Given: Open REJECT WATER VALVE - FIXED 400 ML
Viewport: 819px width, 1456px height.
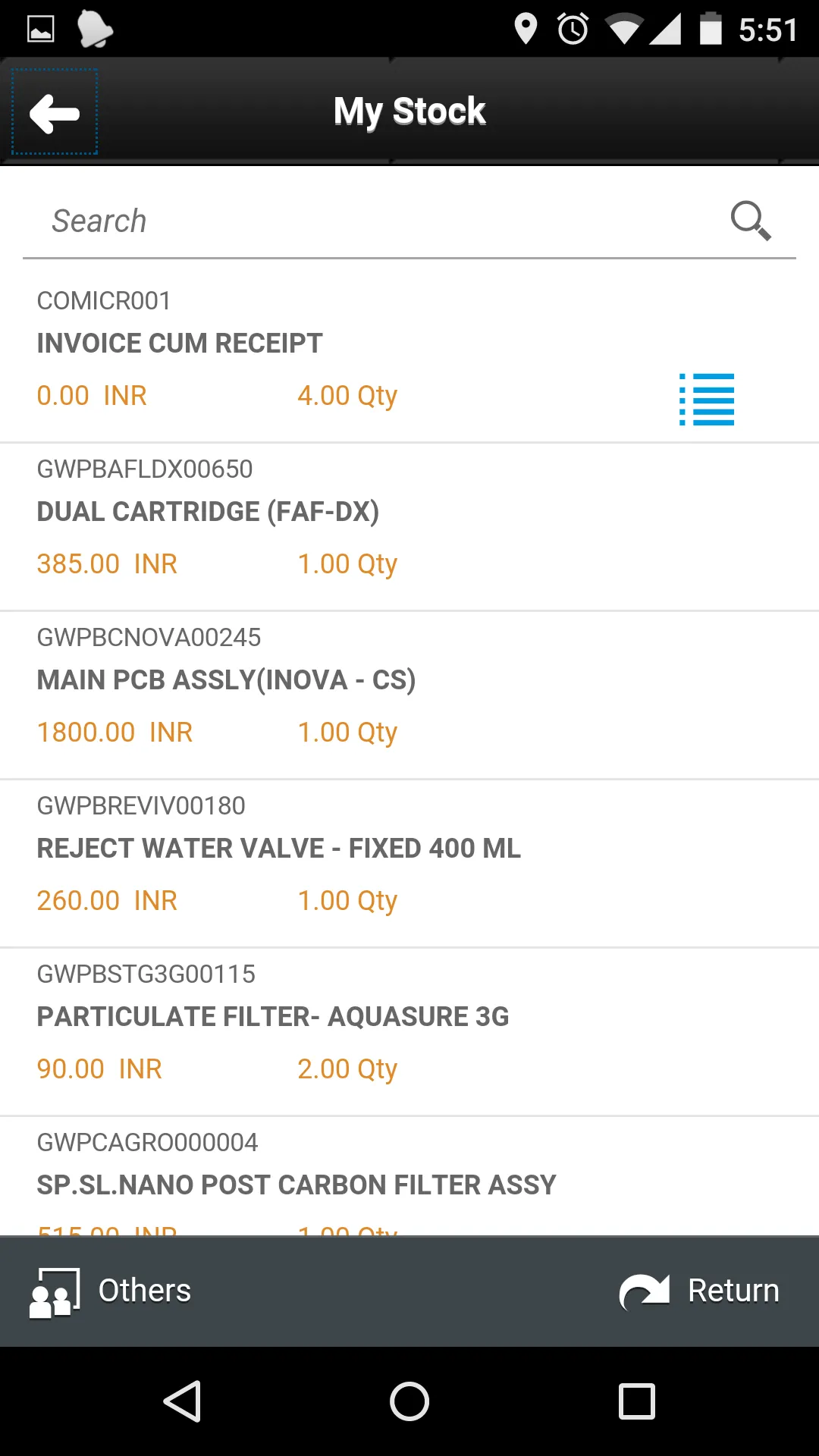Looking at the screenshot, I should tap(409, 864).
